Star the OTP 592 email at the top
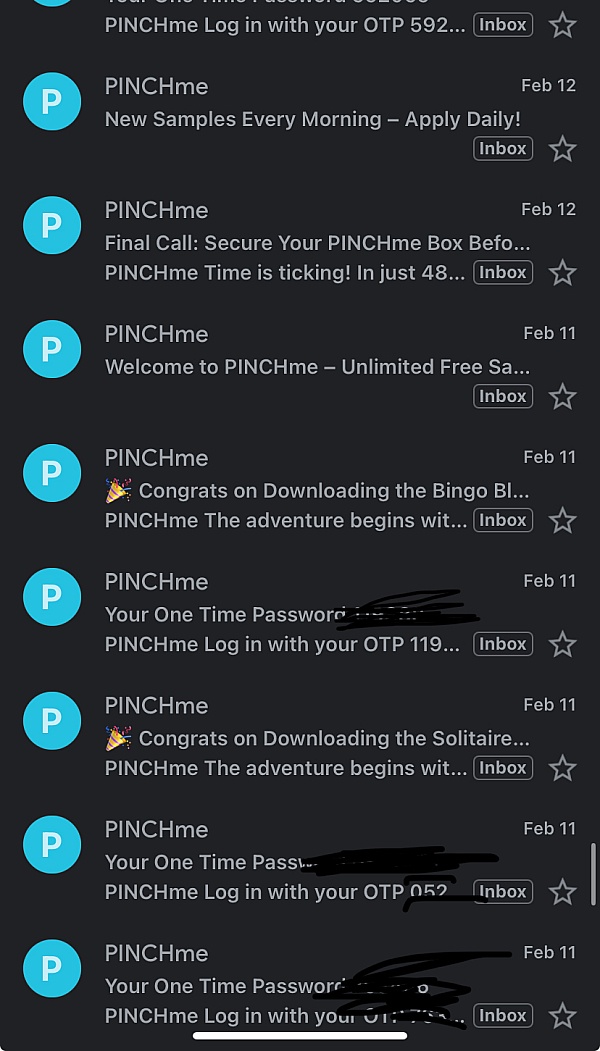Viewport: 600px width, 1051px height. (562, 26)
